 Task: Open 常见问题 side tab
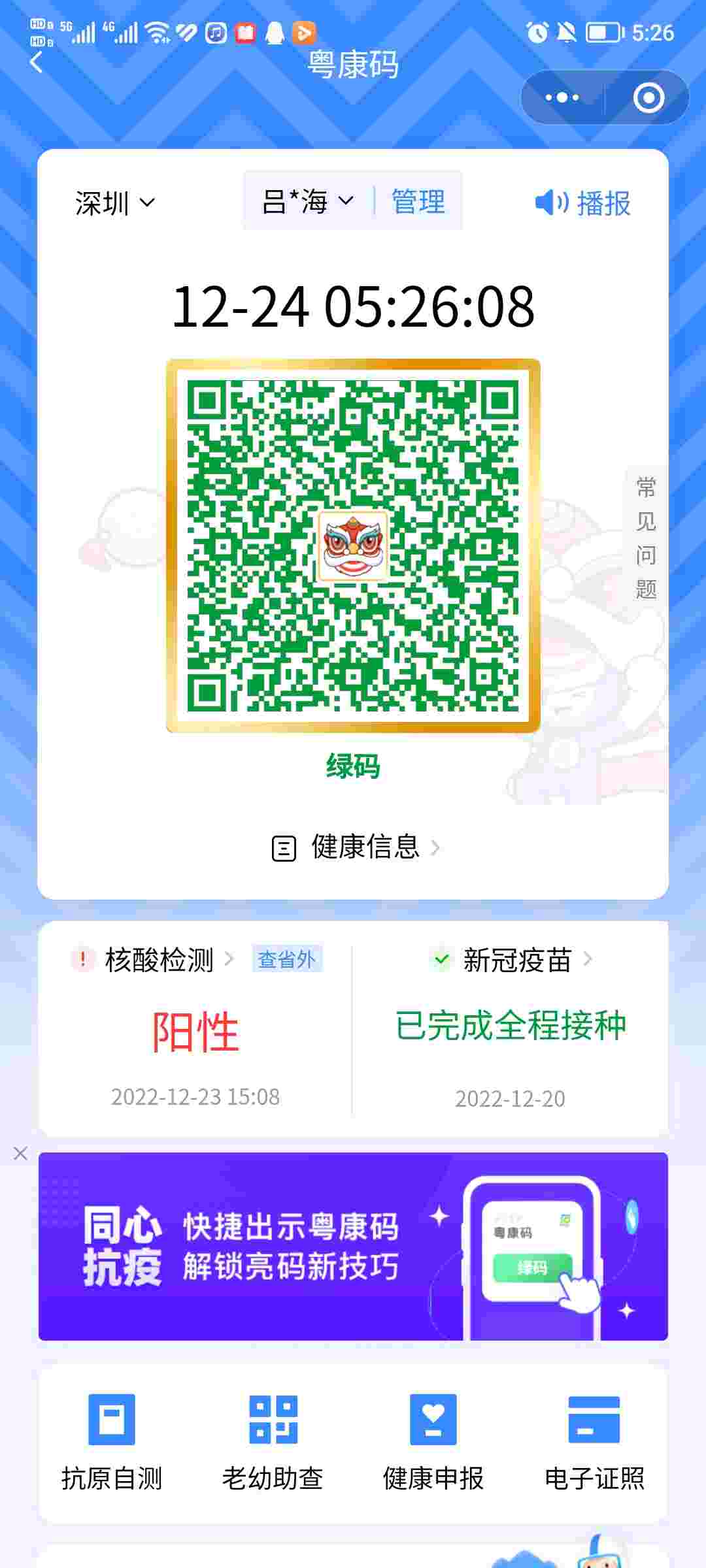pyautogui.click(x=646, y=538)
